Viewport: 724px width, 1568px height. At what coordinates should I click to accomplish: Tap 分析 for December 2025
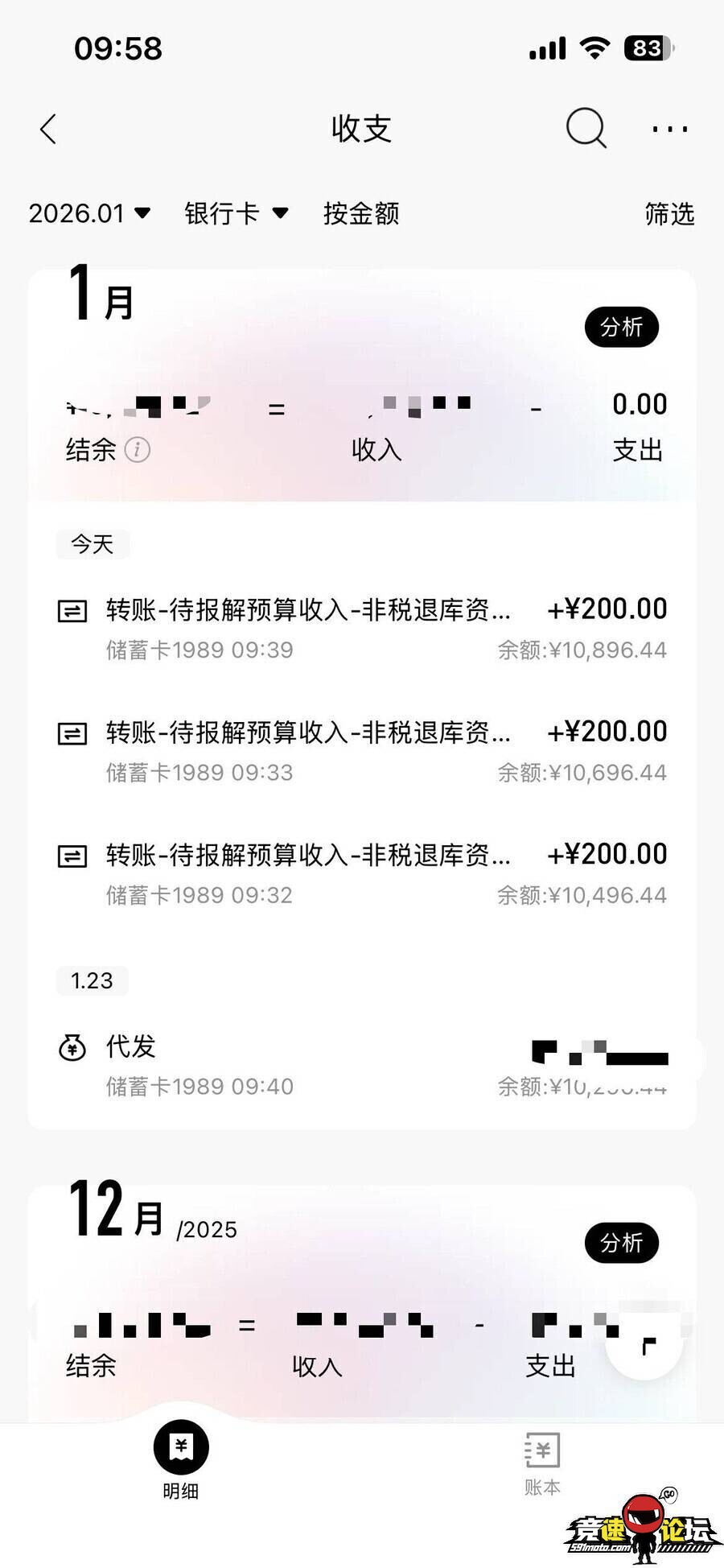tap(621, 1243)
